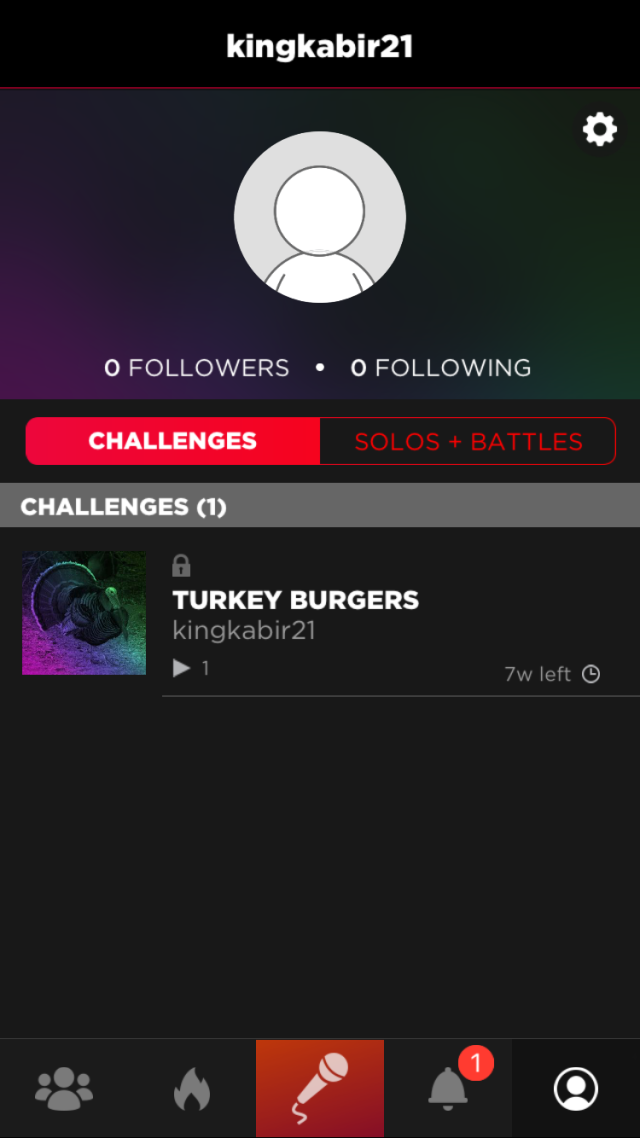Select the profile tab in bottom bar

tap(576, 1088)
